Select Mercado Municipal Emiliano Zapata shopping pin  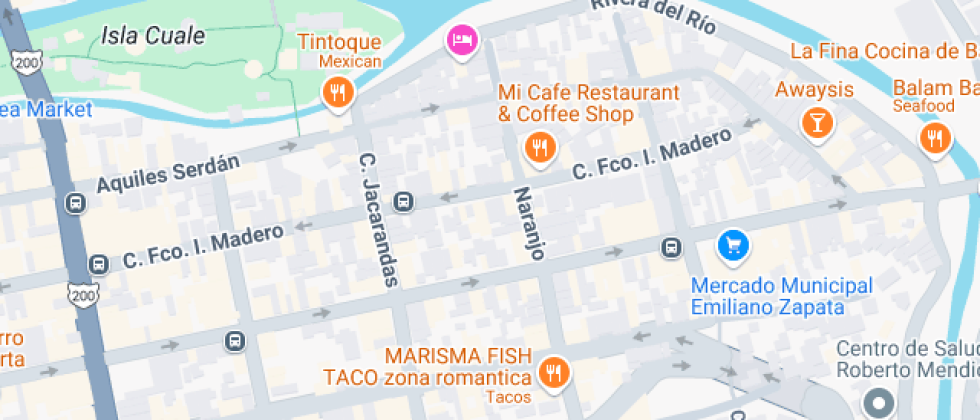(x=734, y=243)
